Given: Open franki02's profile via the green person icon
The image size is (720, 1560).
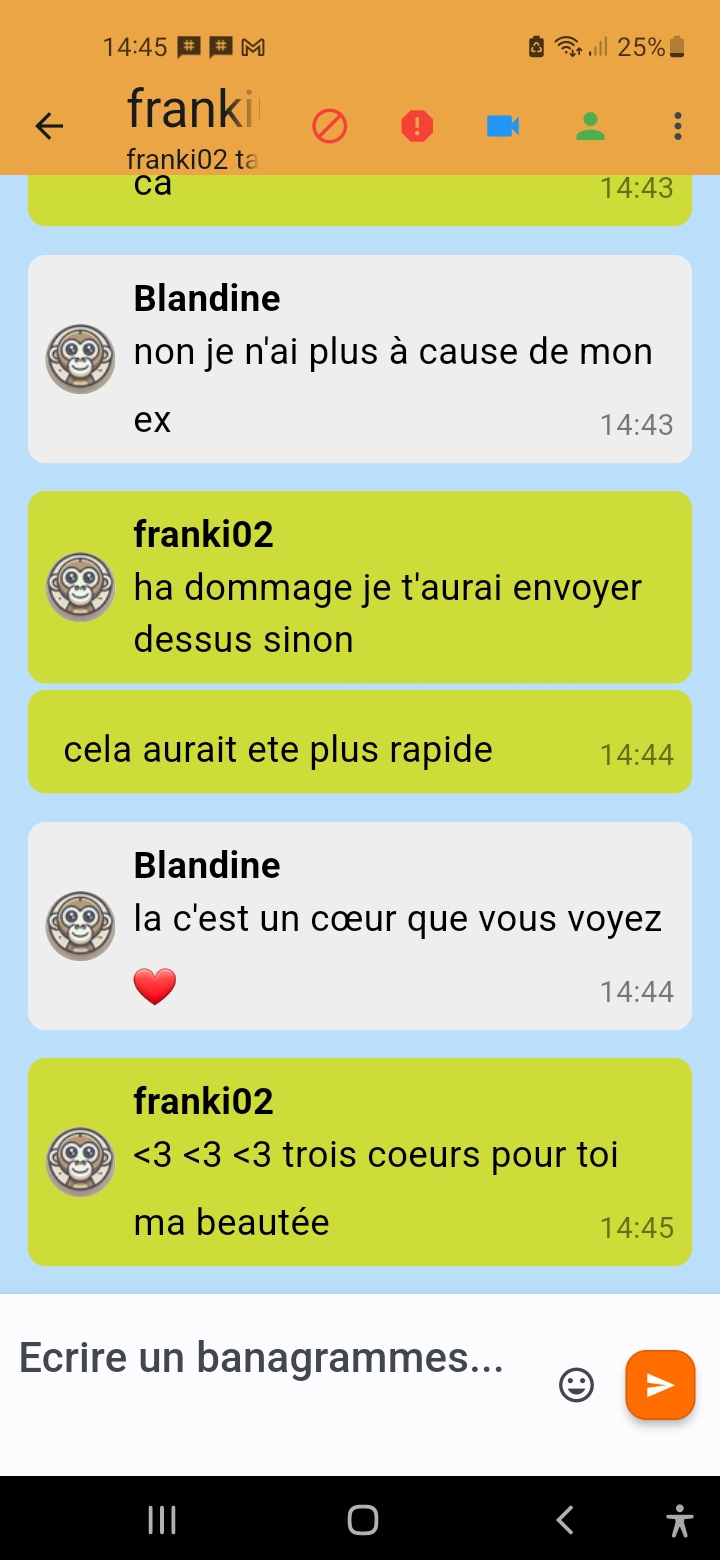Looking at the screenshot, I should click(x=590, y=126).
